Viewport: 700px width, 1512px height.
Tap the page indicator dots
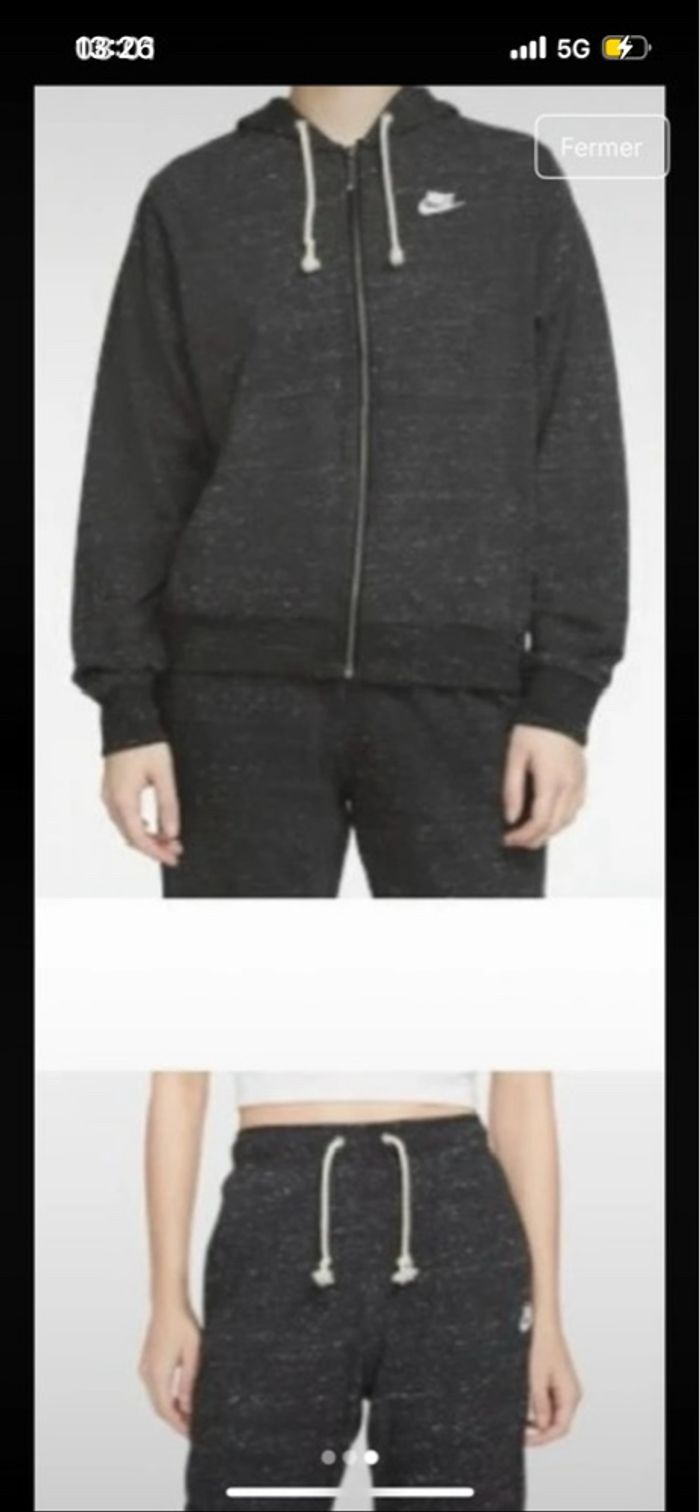[350, 1457]
